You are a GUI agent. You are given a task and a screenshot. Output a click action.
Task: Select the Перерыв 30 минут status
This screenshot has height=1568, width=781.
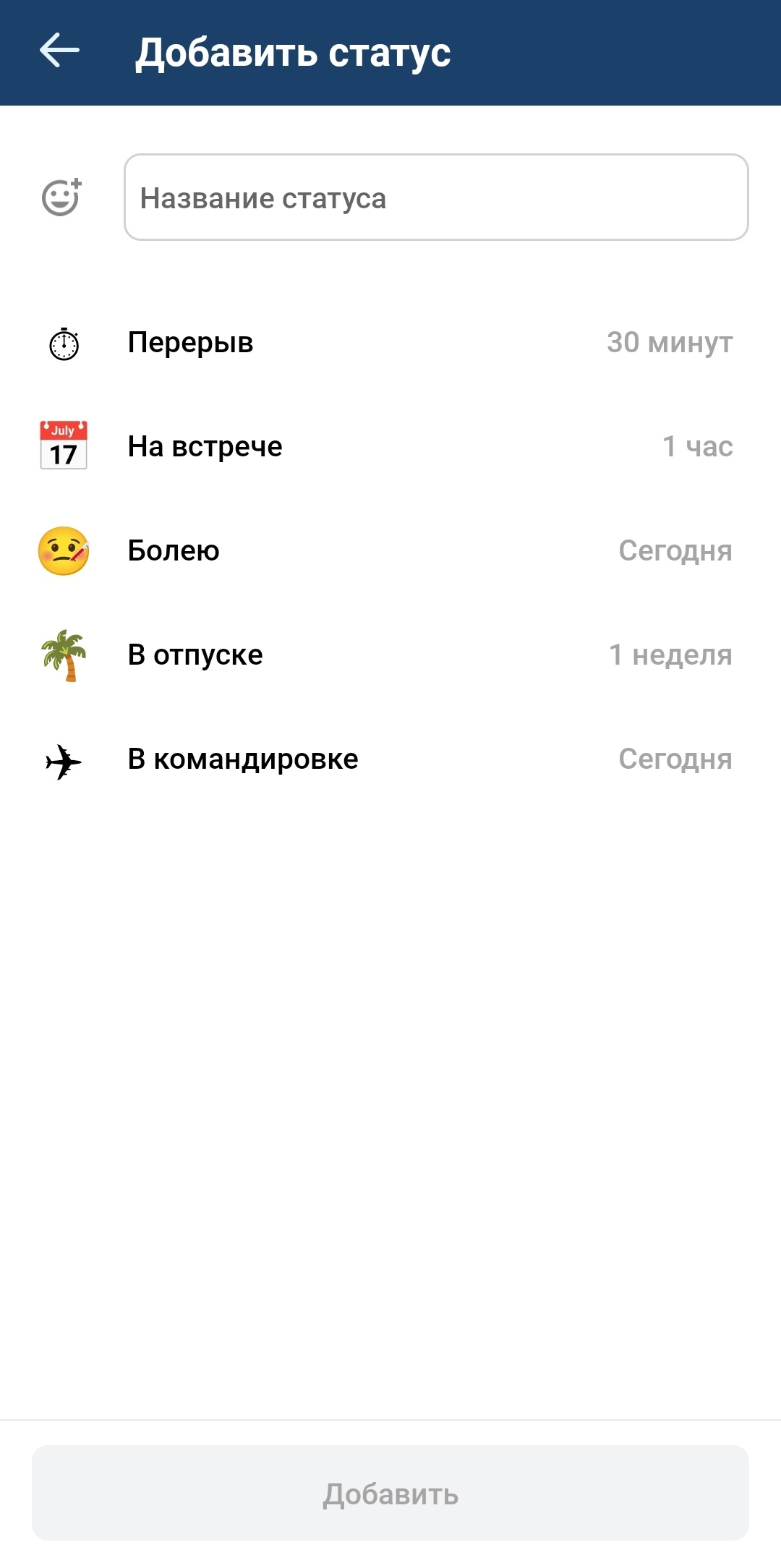pos(390,343)
